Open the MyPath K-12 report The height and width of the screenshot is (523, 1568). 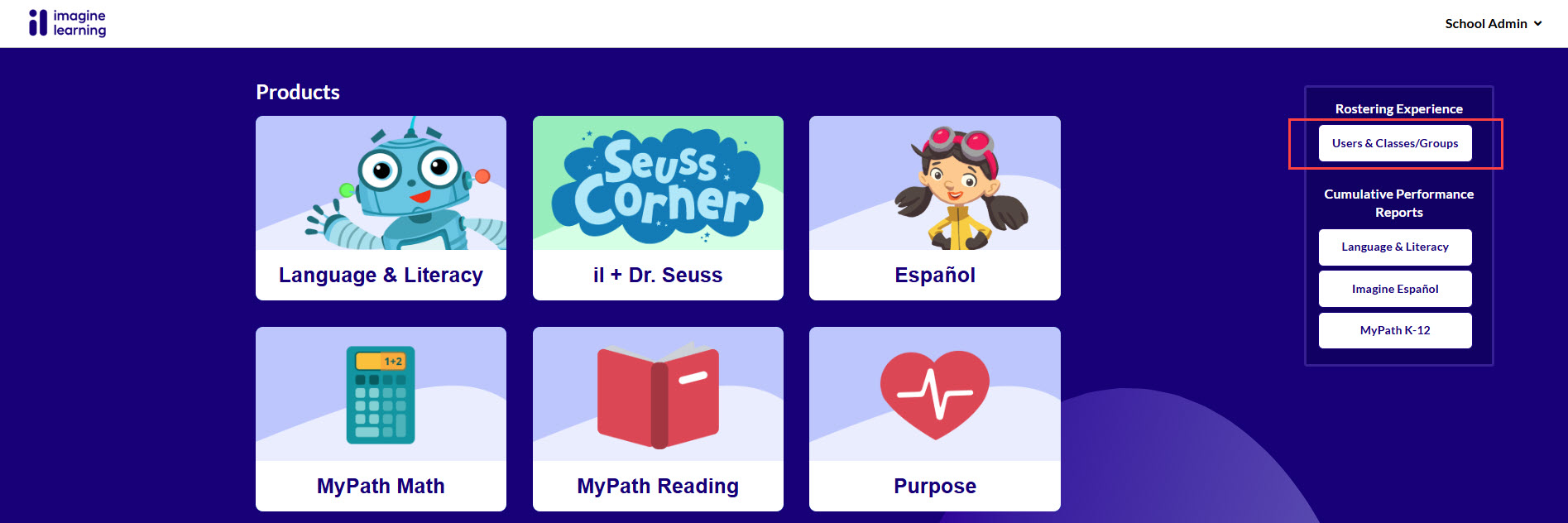(x=1394, y=330)
